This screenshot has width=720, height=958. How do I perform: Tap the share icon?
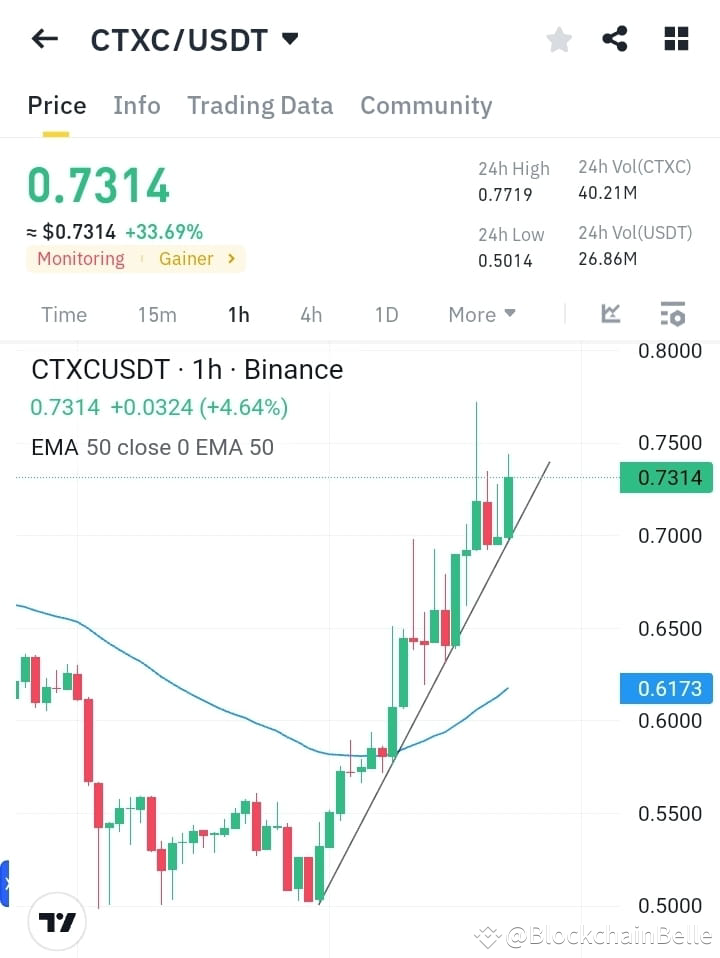coord(615,38)
